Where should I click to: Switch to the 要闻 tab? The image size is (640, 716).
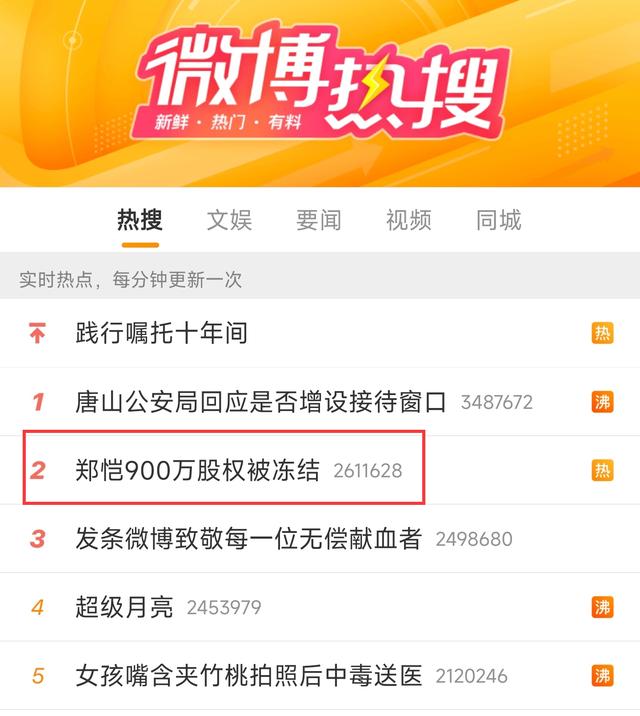click(x=319, y=220)
